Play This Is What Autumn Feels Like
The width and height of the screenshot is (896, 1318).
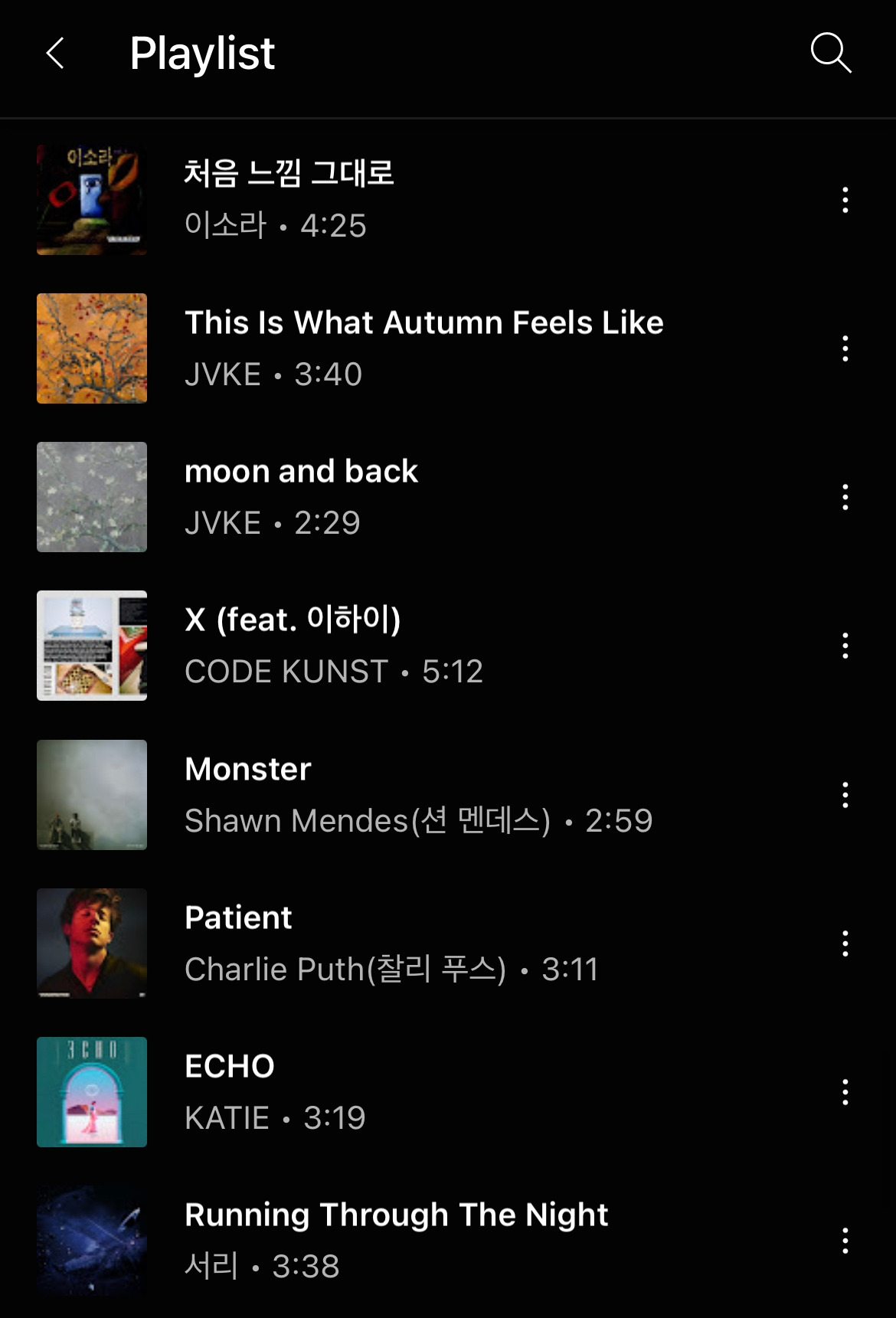point(423,322)
